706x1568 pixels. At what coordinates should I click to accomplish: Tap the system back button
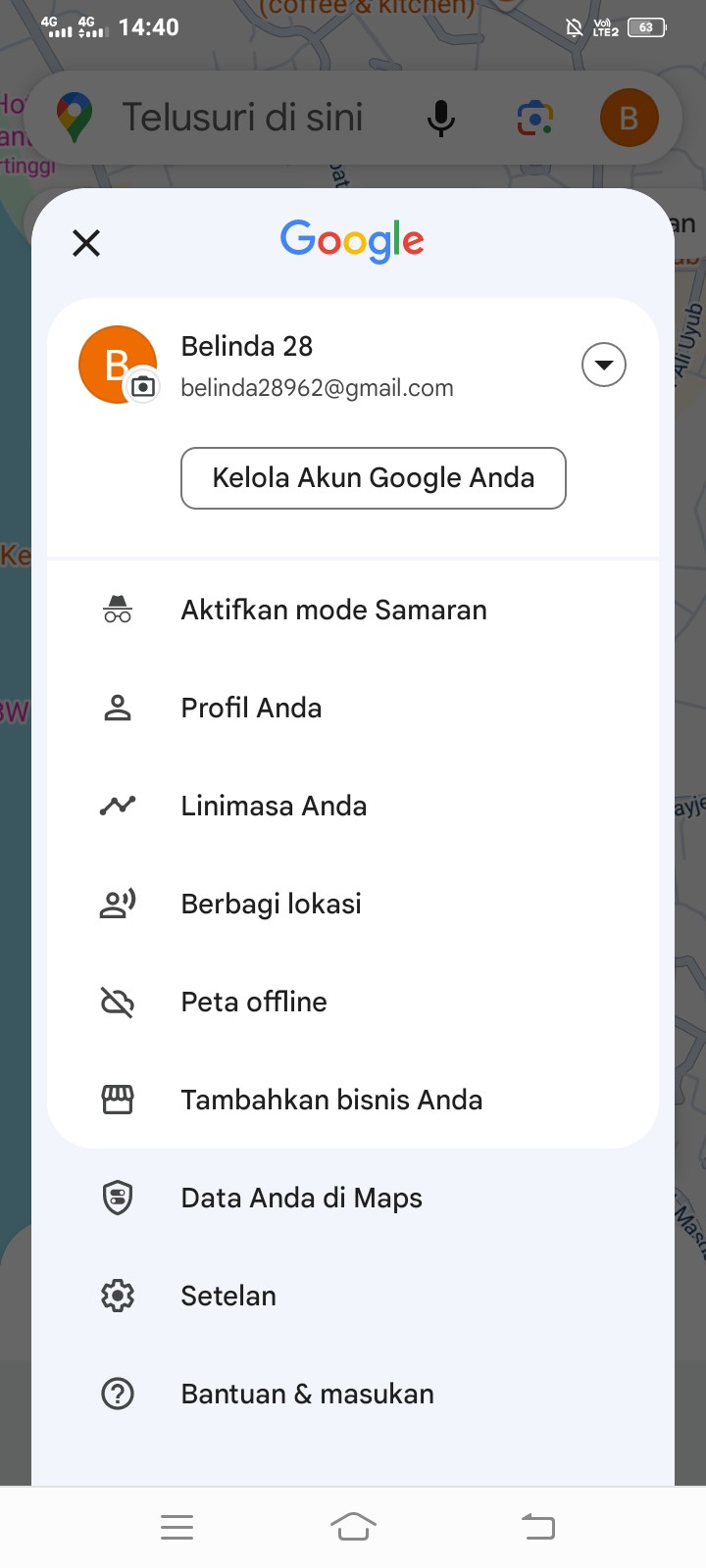click(x=537, y=1527)
